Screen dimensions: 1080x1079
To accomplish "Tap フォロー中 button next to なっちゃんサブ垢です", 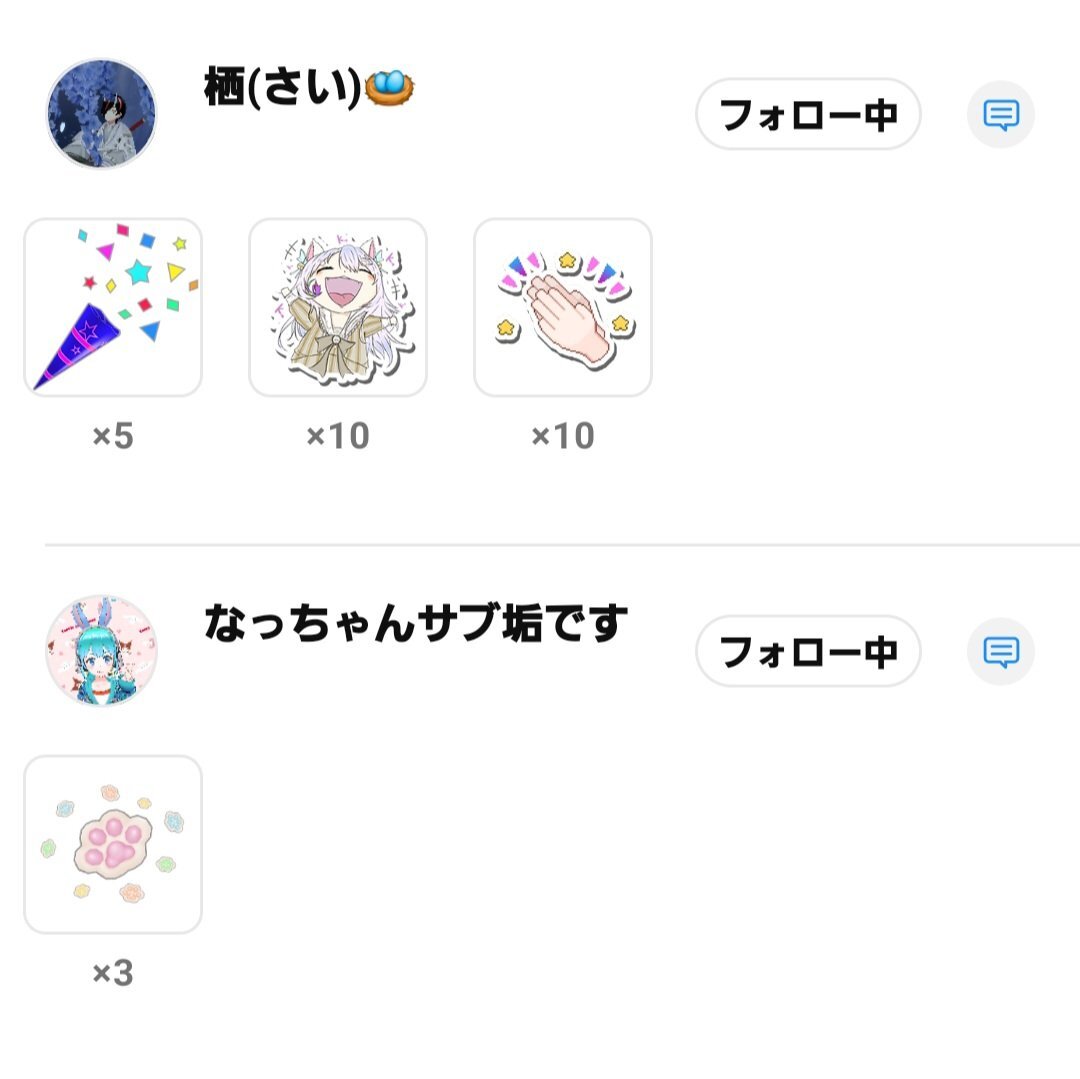I will [808, 652].
